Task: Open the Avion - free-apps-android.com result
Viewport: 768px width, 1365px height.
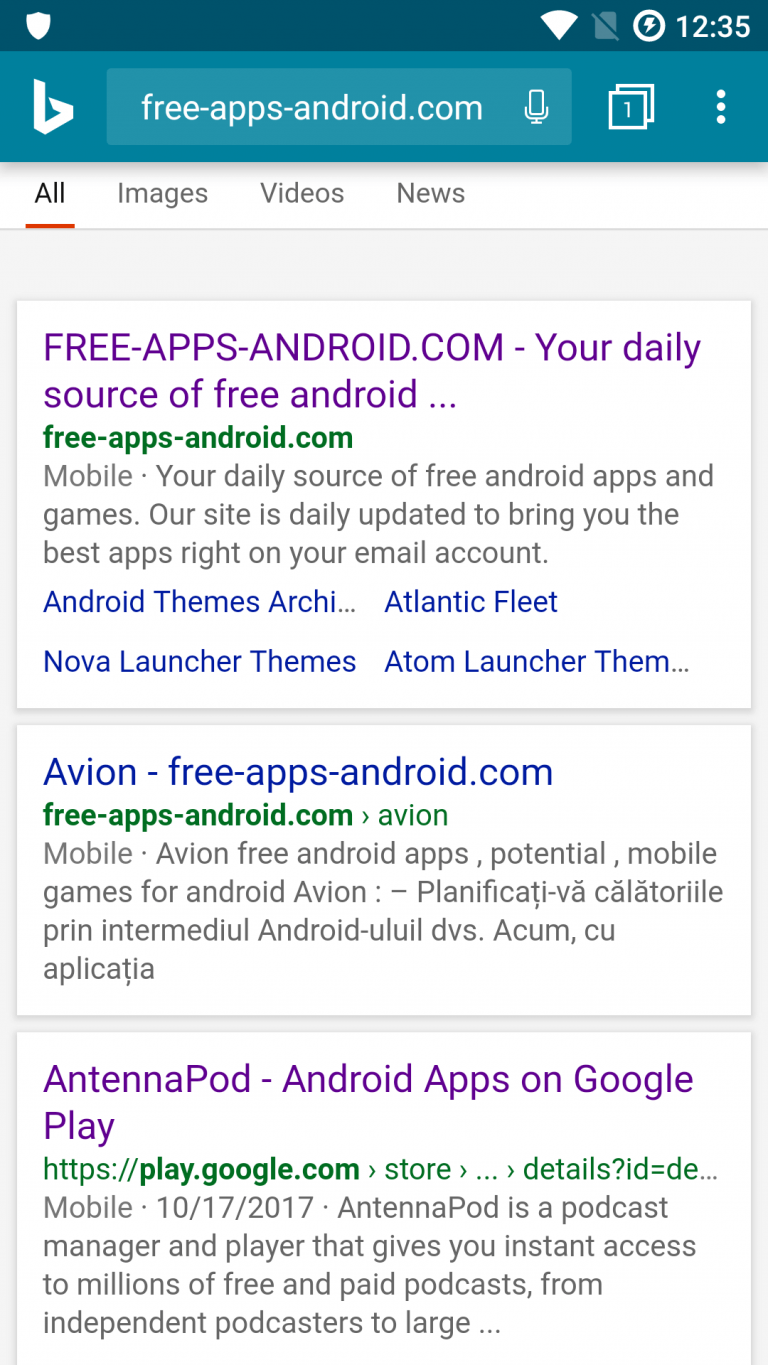Action: coord(298,772)
